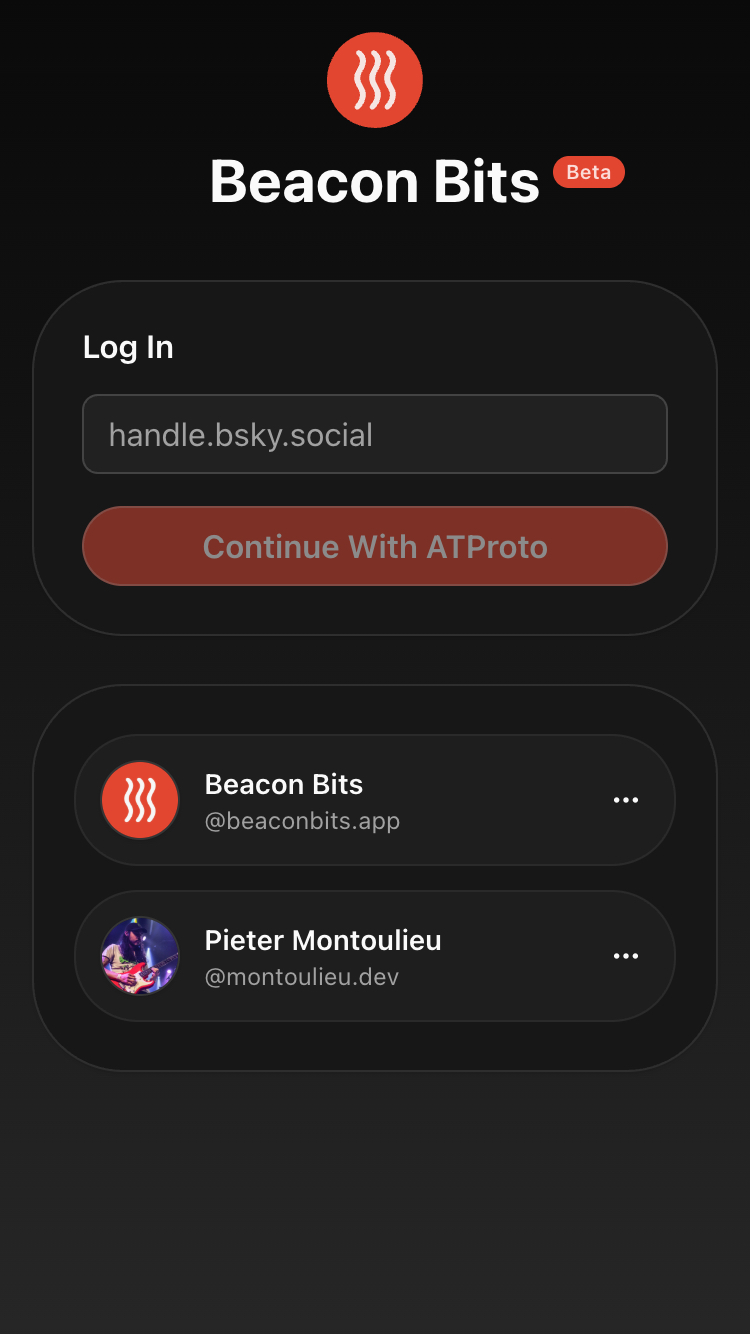This screenshot has height=1334, width=750.
Task: Tap Continue With ATProto button
Action: point(374,546)
